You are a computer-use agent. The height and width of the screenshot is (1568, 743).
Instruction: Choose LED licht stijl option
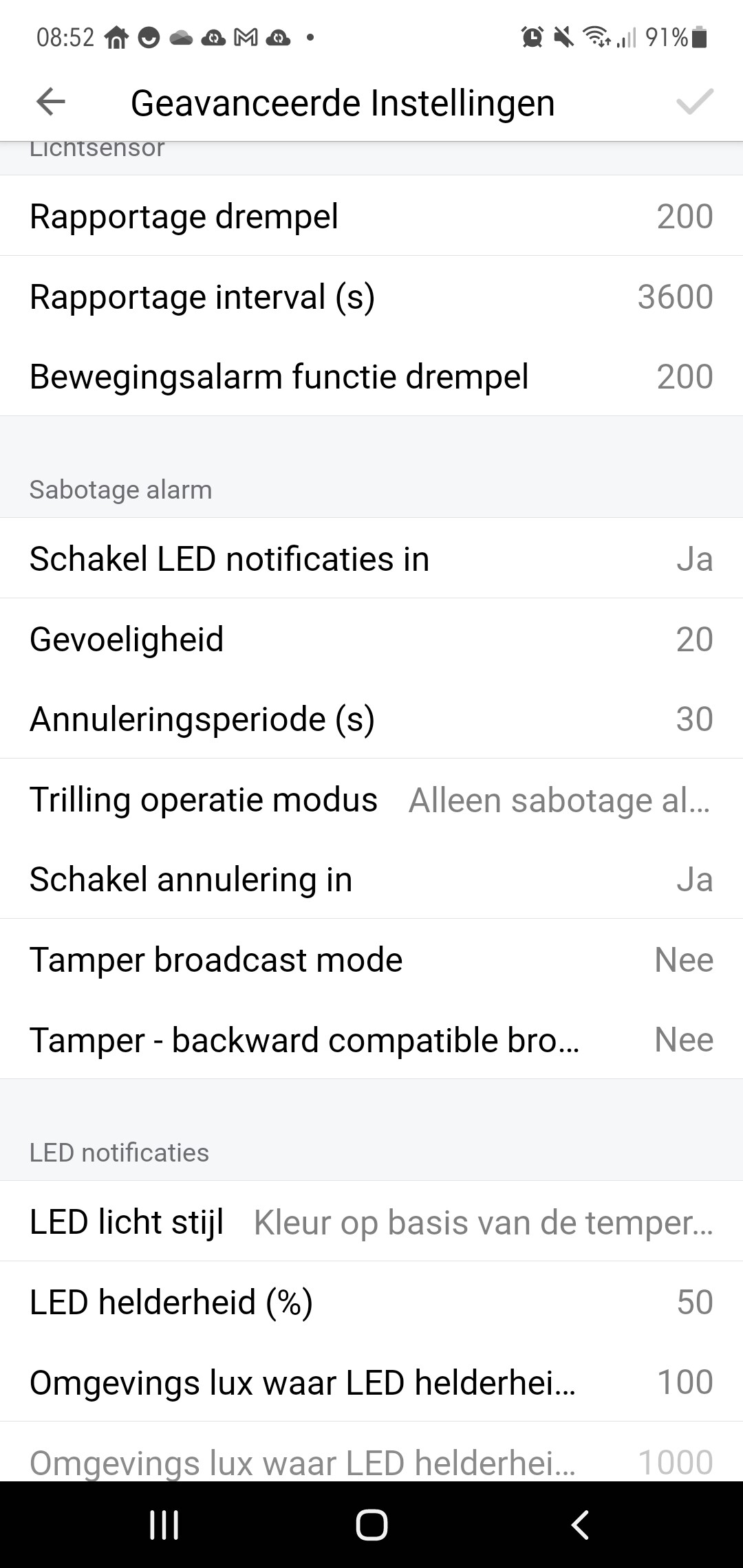coord(371,1222)
